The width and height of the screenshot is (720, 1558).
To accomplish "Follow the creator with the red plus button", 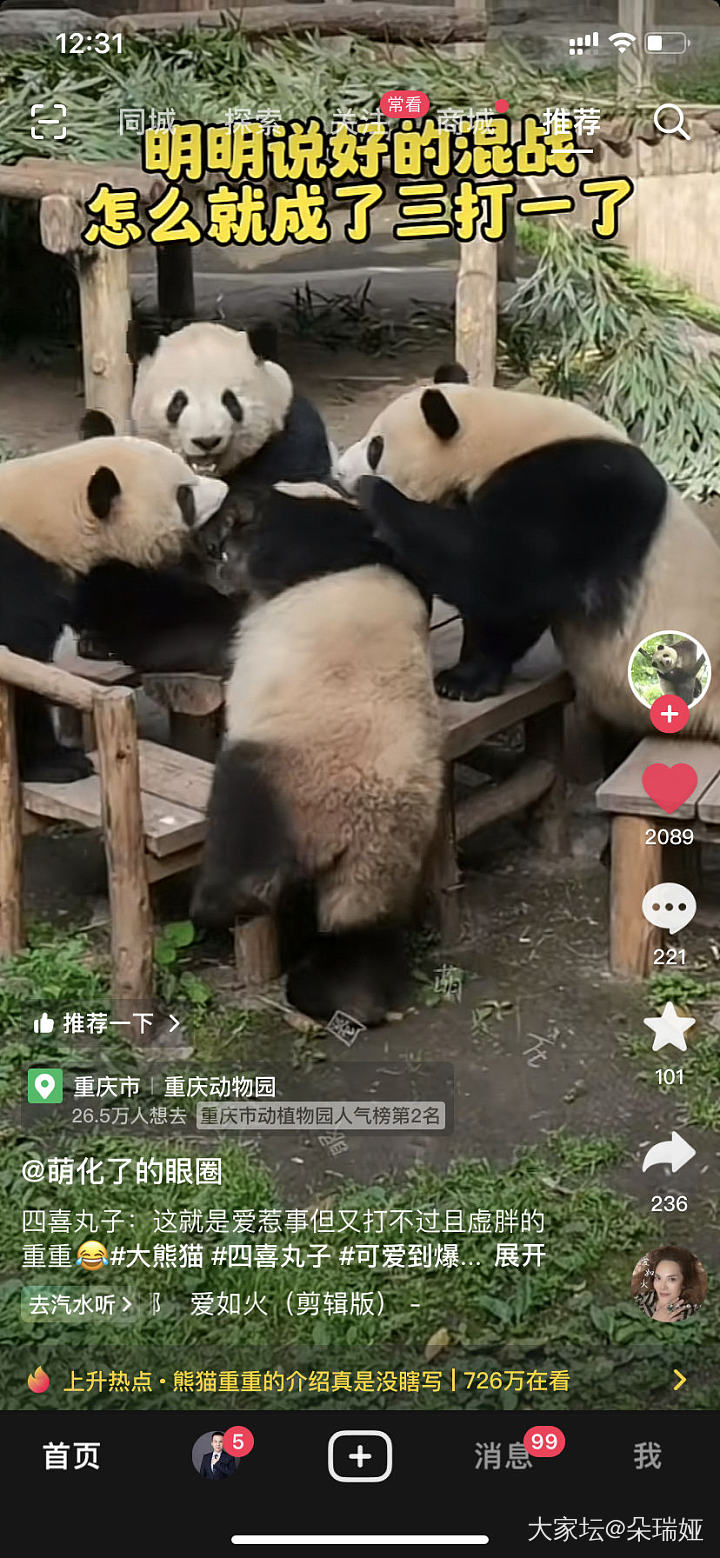I will click(669, 715).
